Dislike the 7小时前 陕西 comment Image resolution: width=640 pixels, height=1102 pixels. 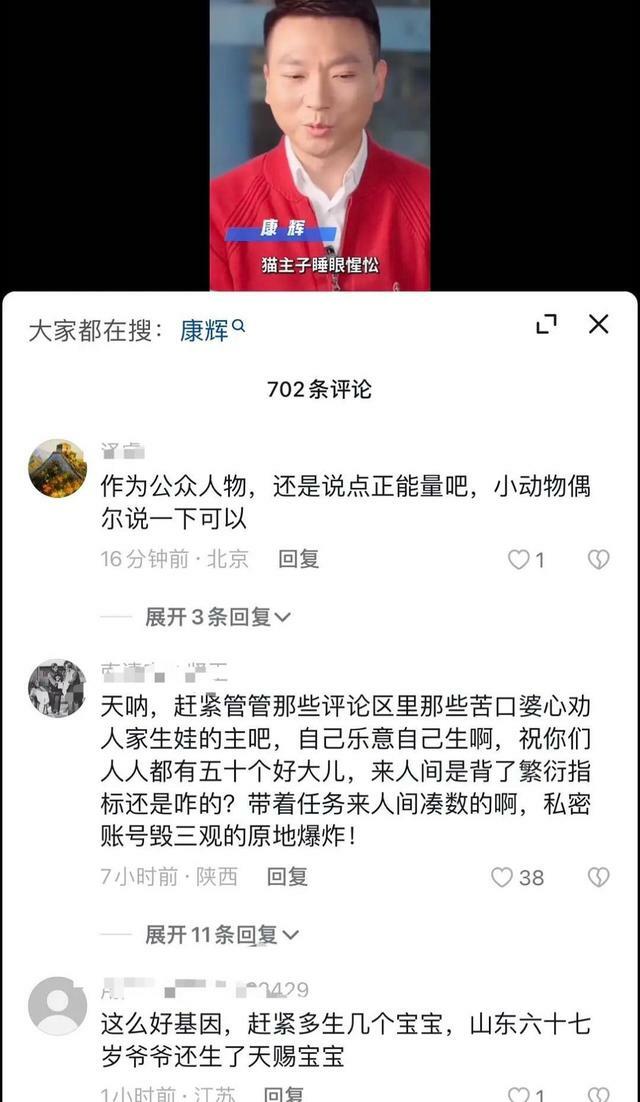[598, 877]
